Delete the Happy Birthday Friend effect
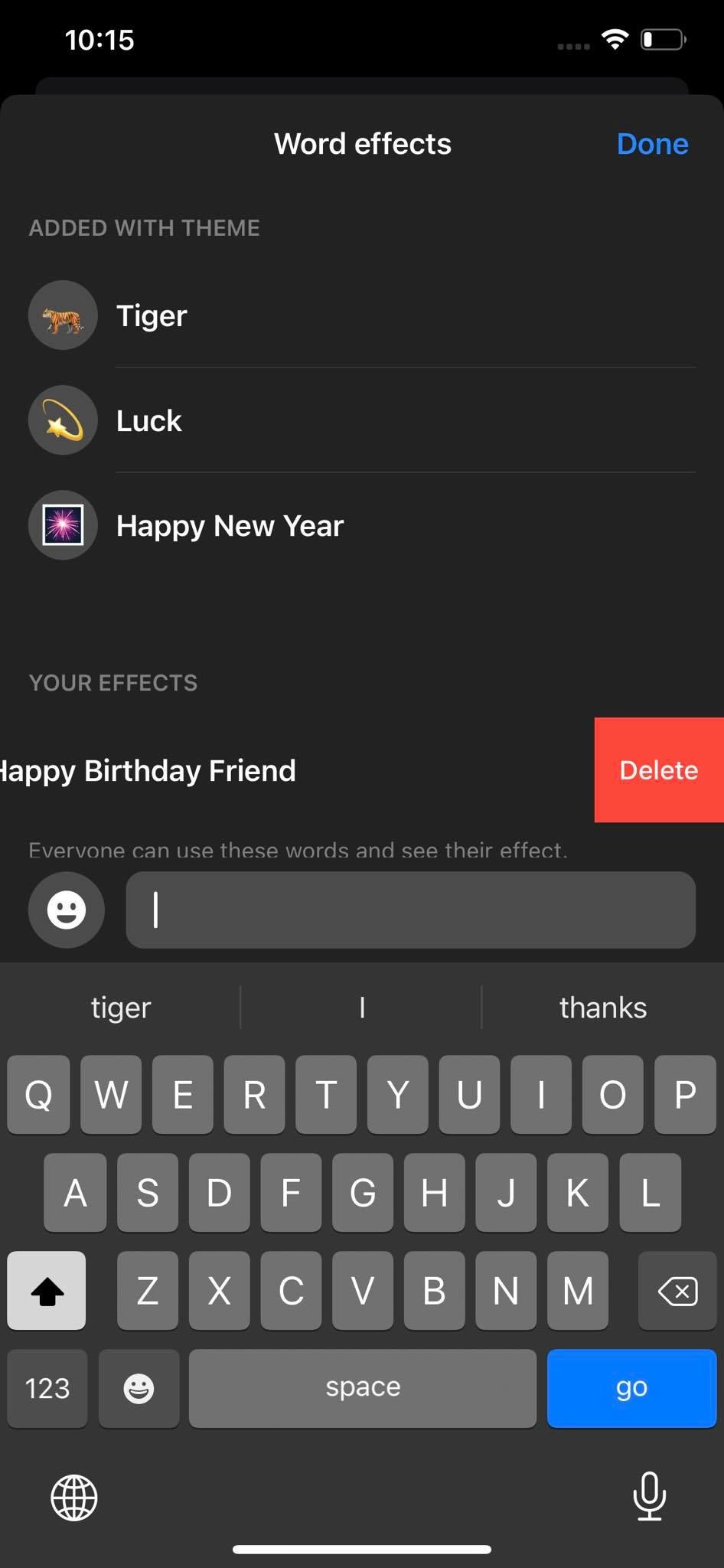 click(x=659, y=769)
